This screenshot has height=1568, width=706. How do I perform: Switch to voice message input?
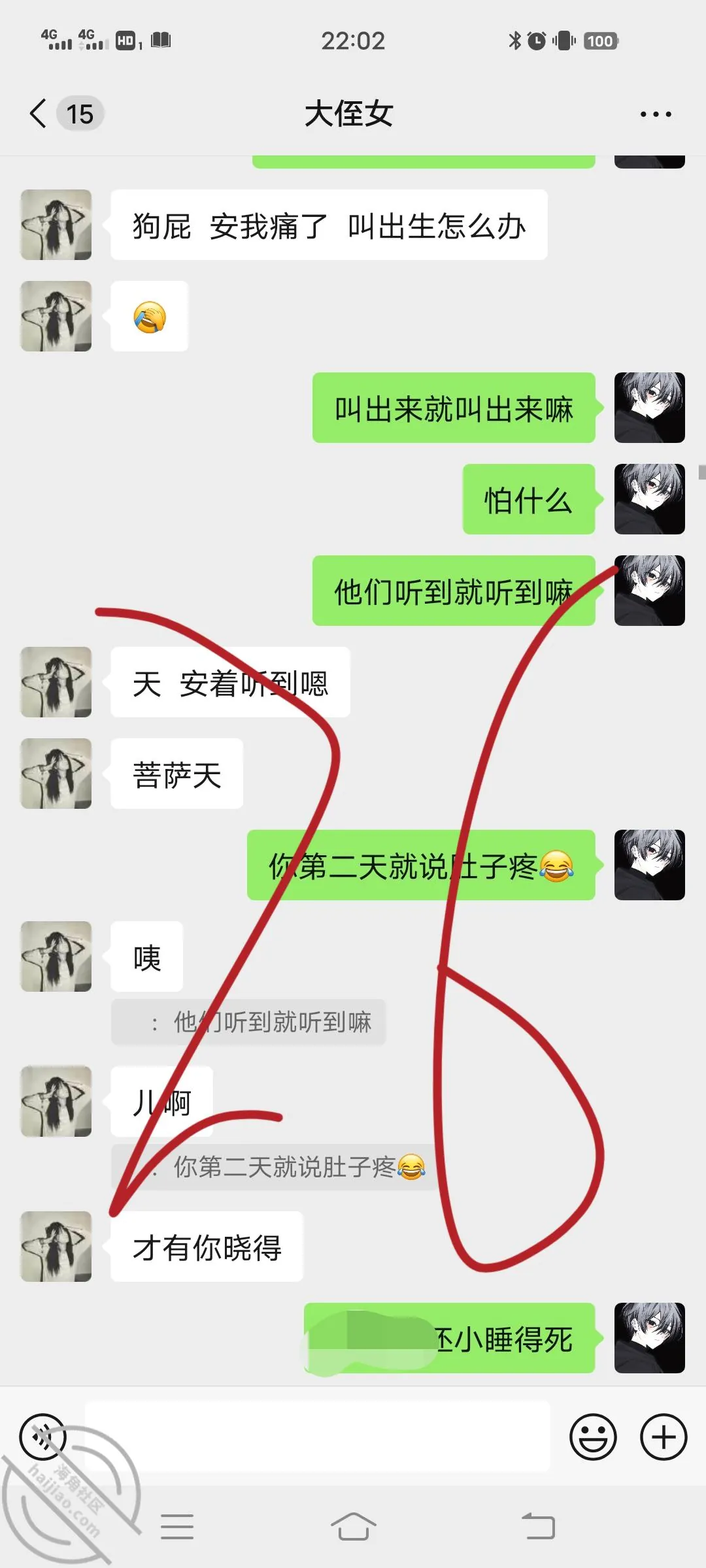43,1437
